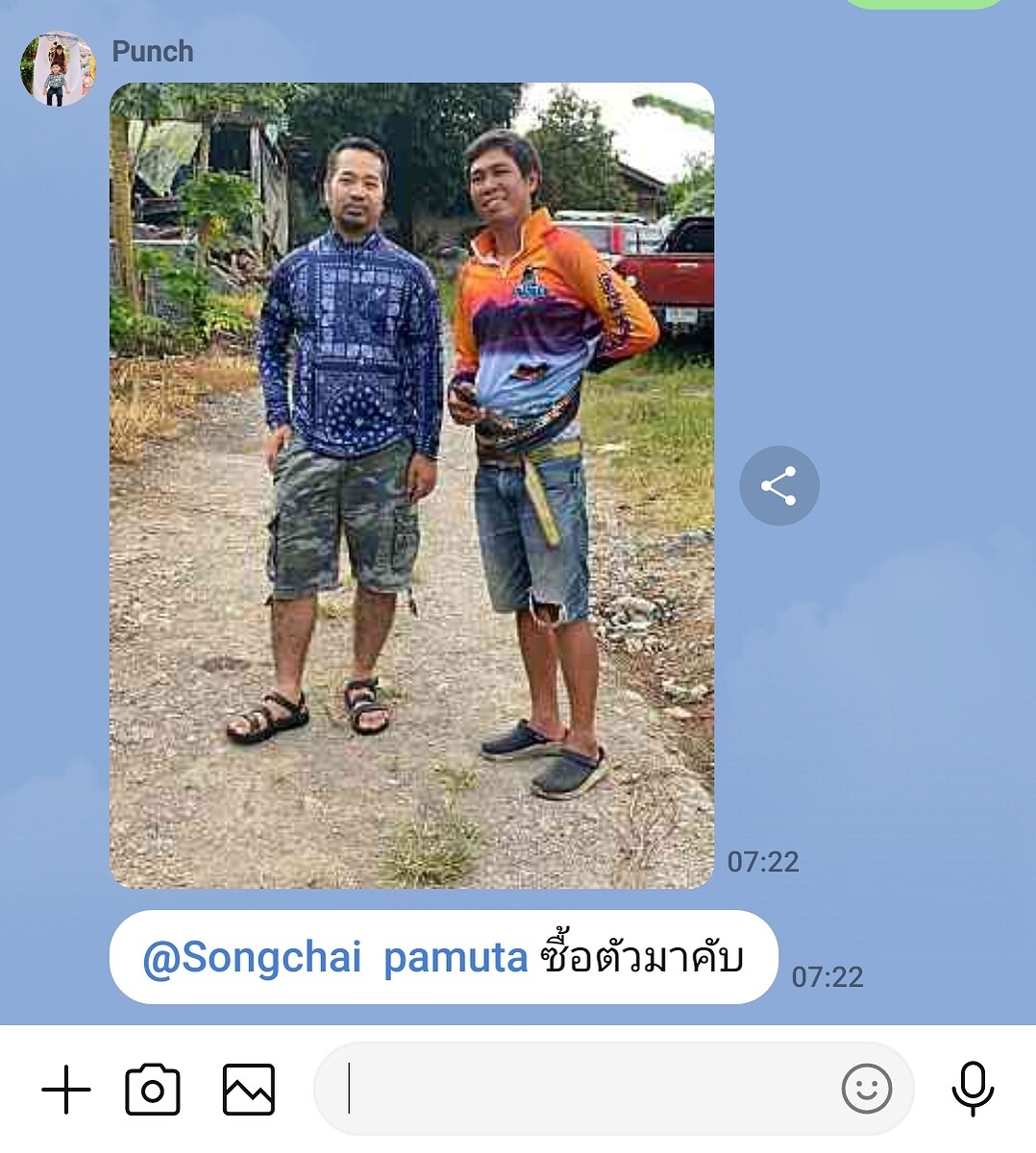Image resolution: width=1036 pixels, height=1153 pixels.
Task: Open the photo sent by Punch
Action: [x=411, y=485]
